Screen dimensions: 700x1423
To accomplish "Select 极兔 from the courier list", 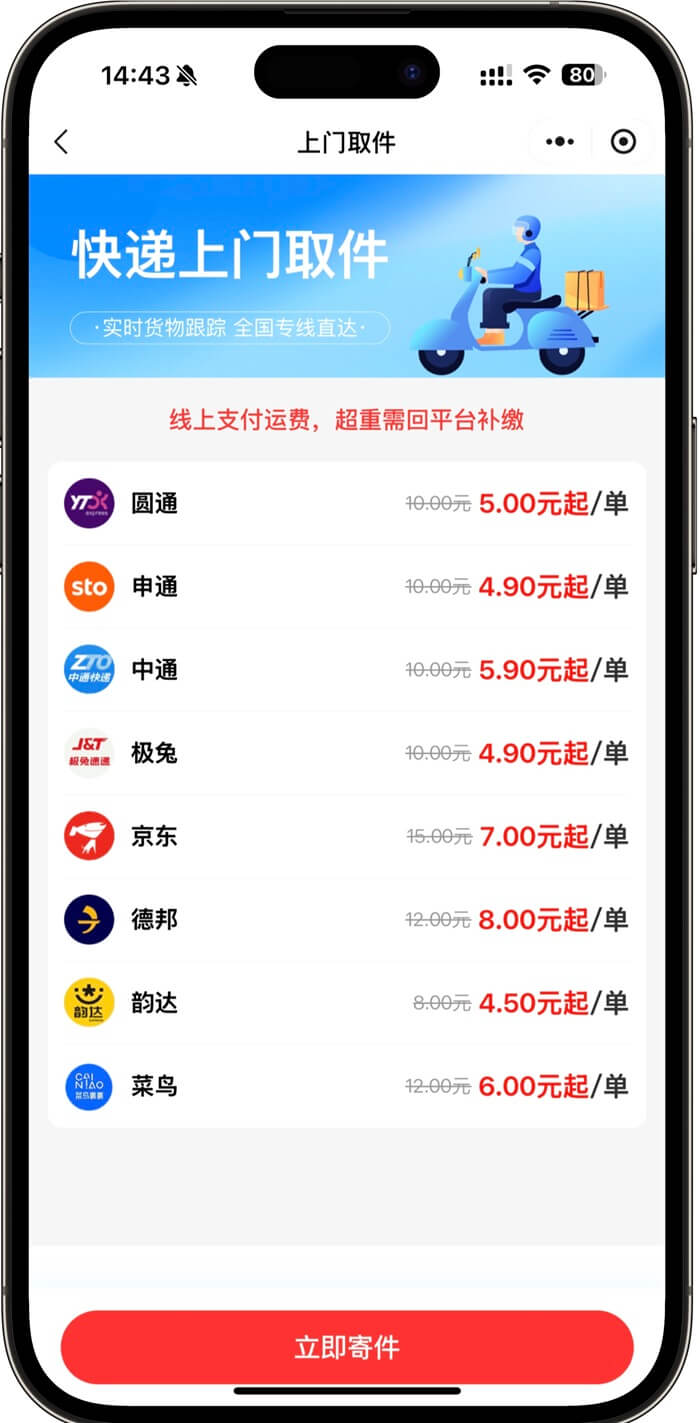I will [x=346, y=752].
